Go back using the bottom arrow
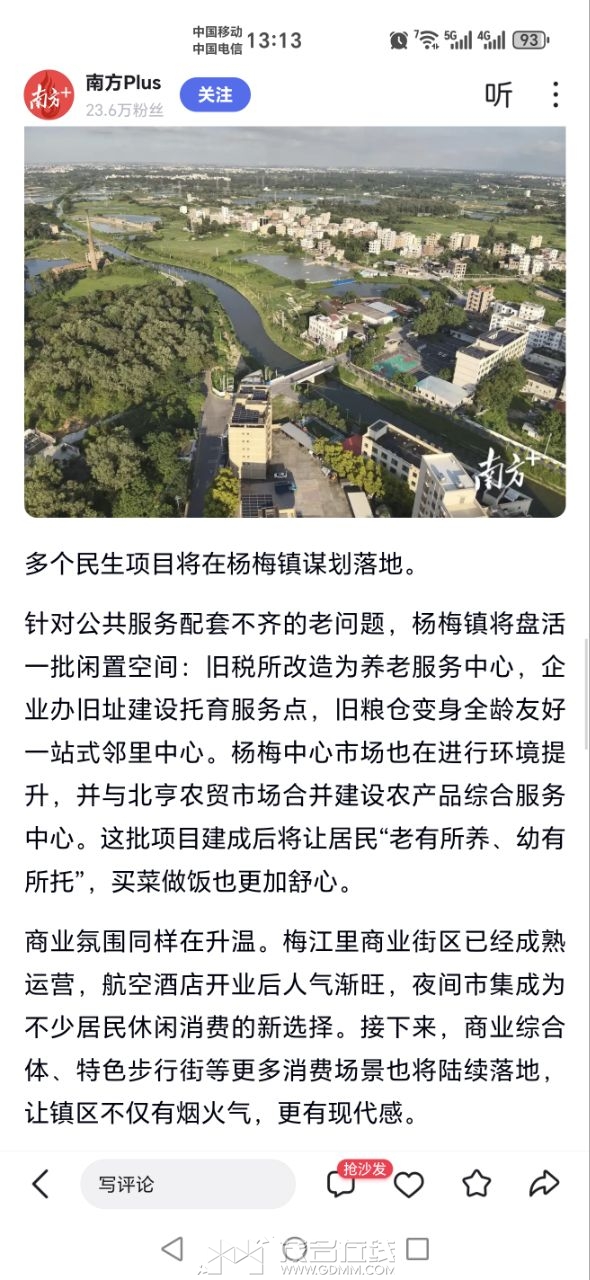 41,1185
